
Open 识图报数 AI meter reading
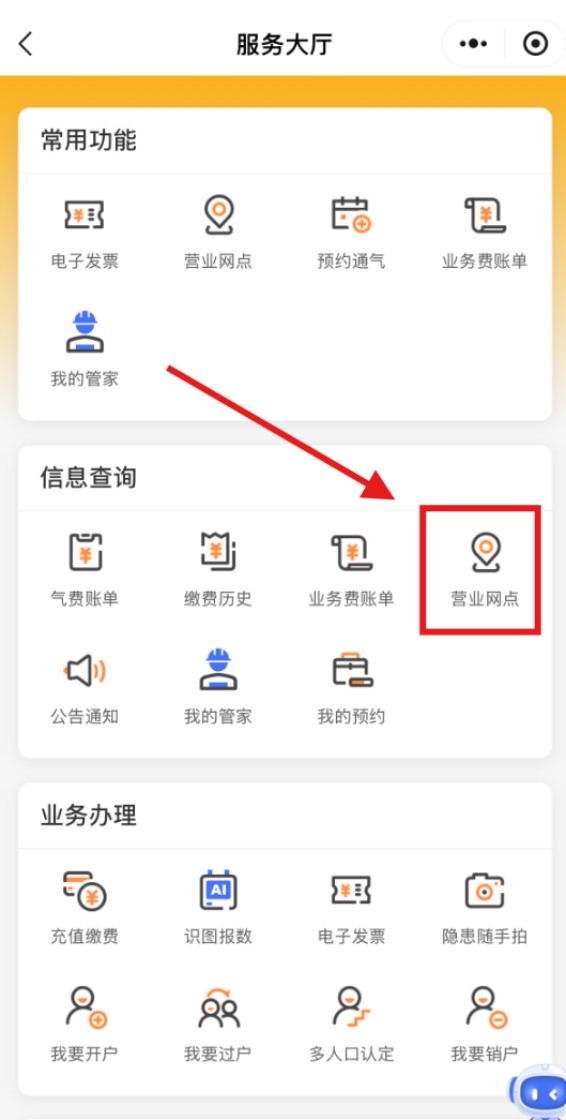[218, 907]
